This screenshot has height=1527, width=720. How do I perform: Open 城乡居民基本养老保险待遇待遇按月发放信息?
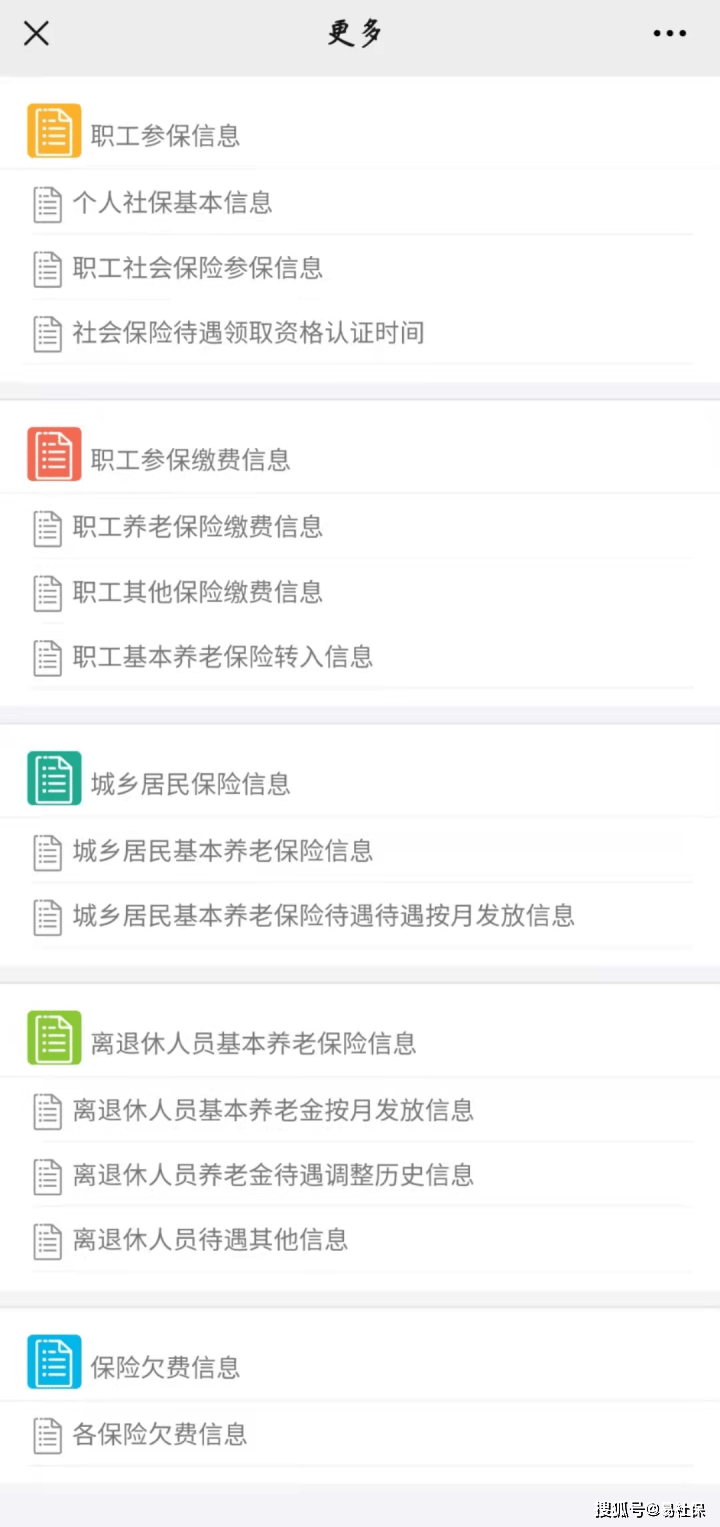point(323,916)
